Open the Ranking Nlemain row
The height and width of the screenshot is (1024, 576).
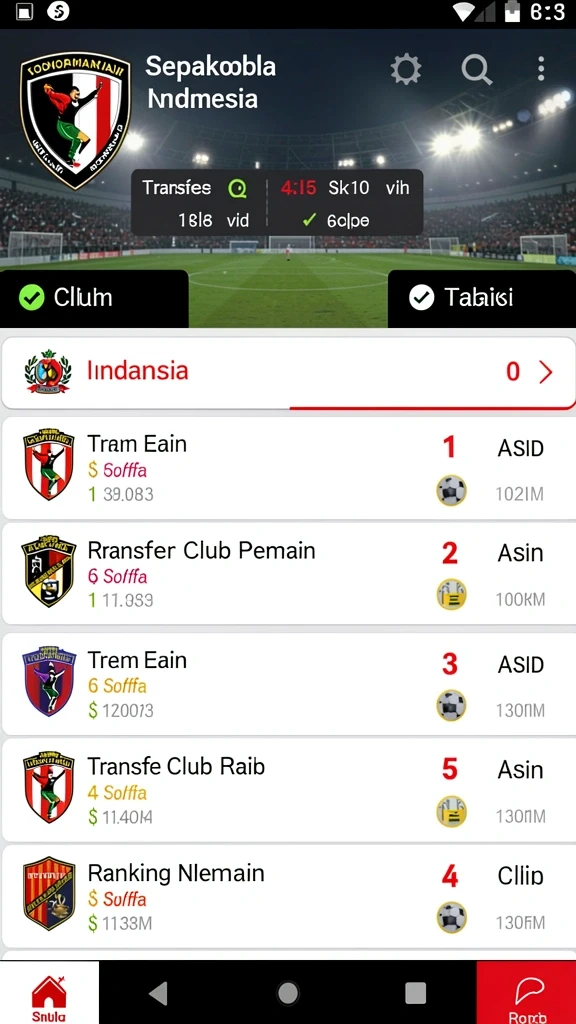(288, 897)
